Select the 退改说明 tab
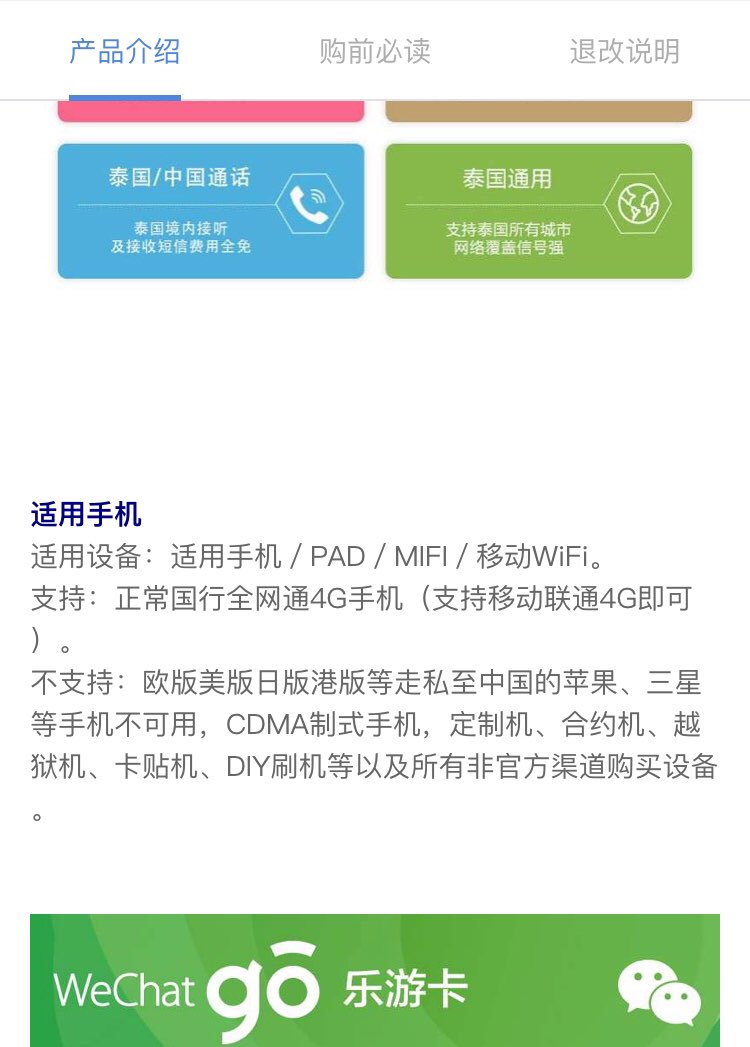Screen dimensions: 750x1047 624,51
